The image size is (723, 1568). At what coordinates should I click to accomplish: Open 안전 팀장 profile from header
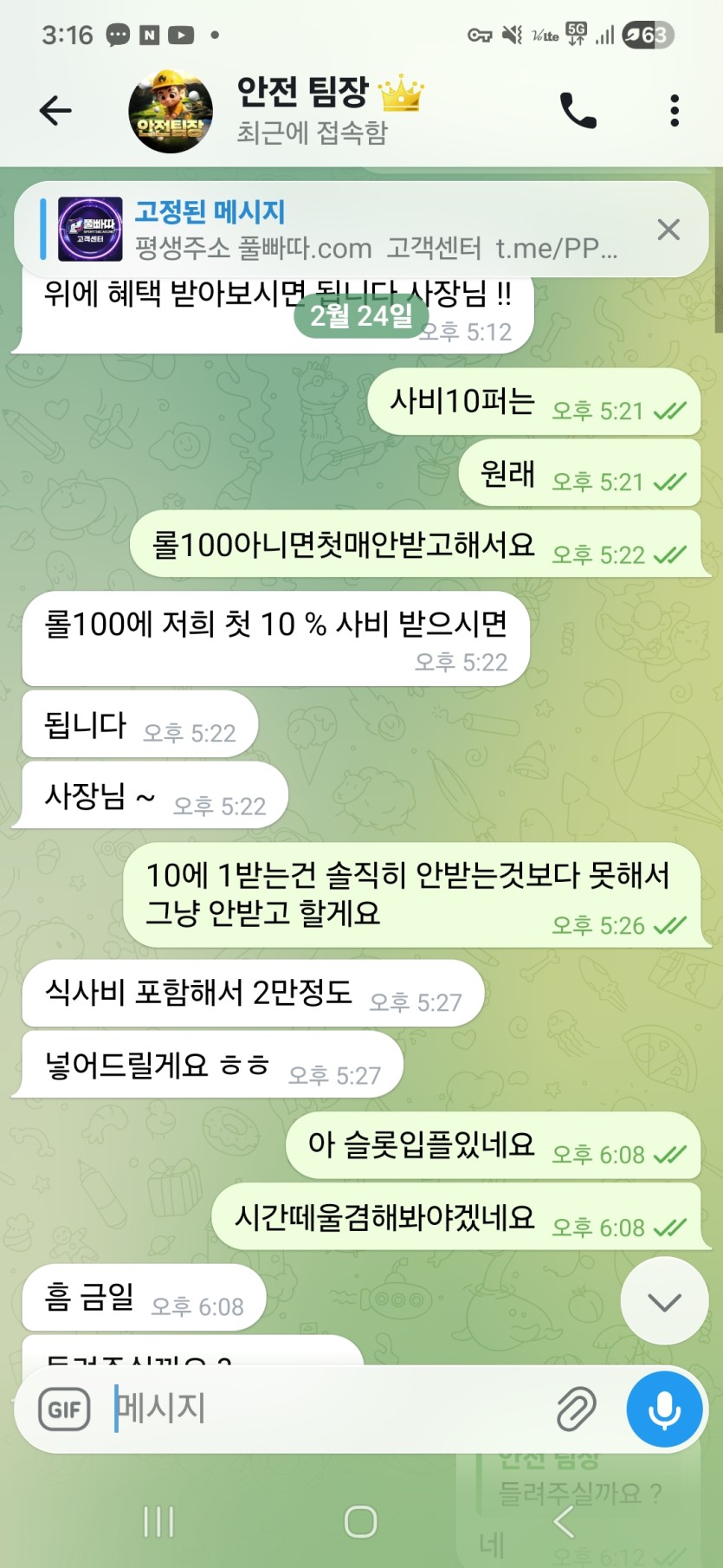coord(303,110)
